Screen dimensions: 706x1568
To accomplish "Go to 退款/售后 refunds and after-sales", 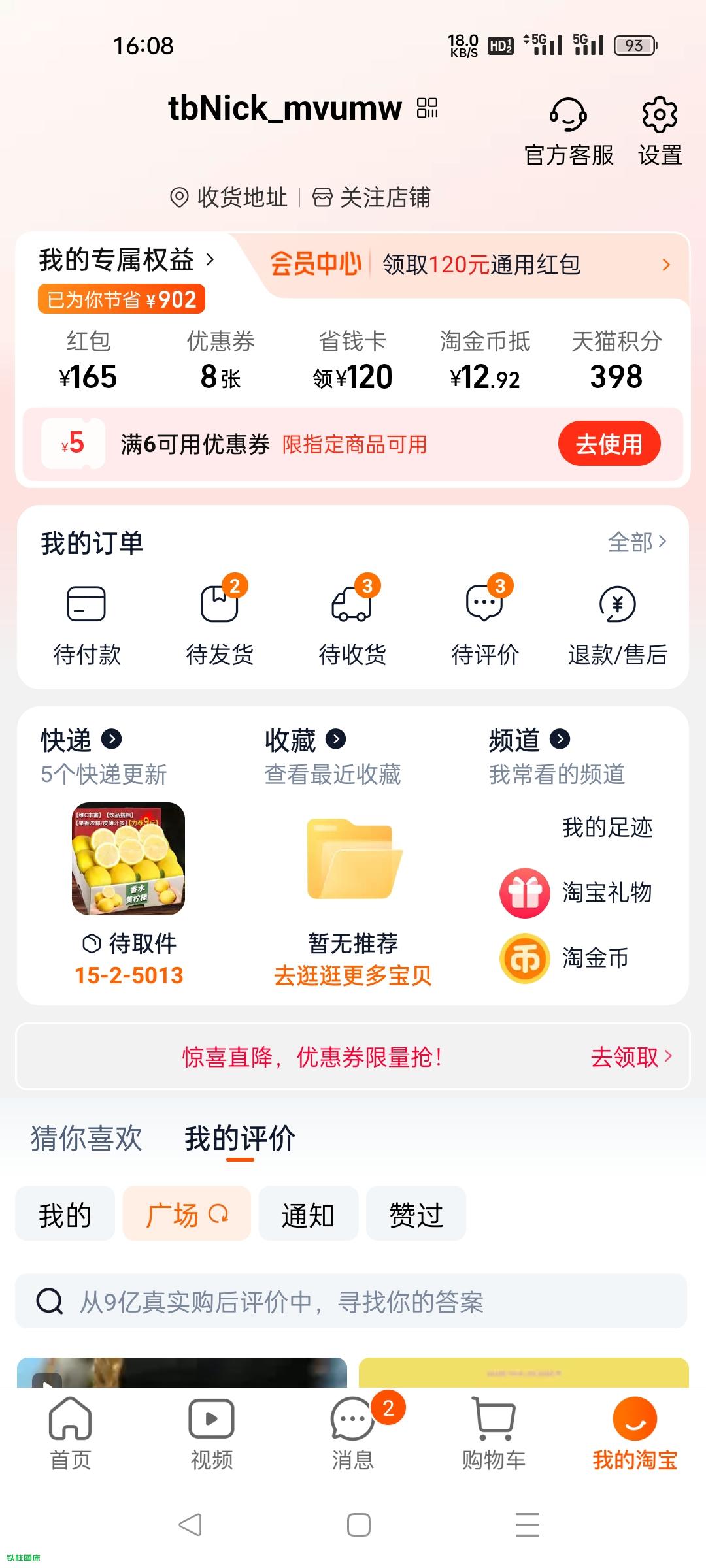I will coord(617,624).
